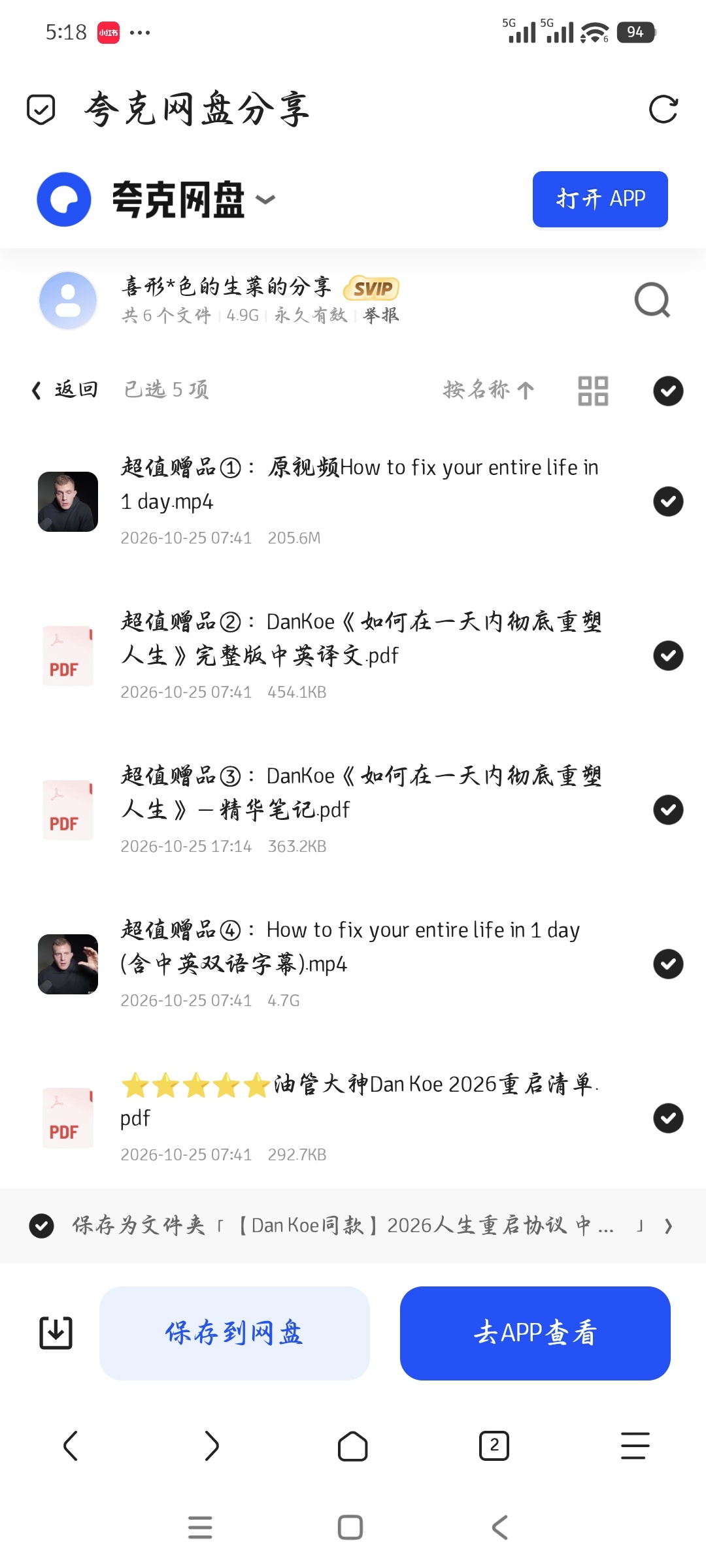
Task: Uncheck 超值赠品④ 含中英双语字幕 mp4
Action: 668,964
